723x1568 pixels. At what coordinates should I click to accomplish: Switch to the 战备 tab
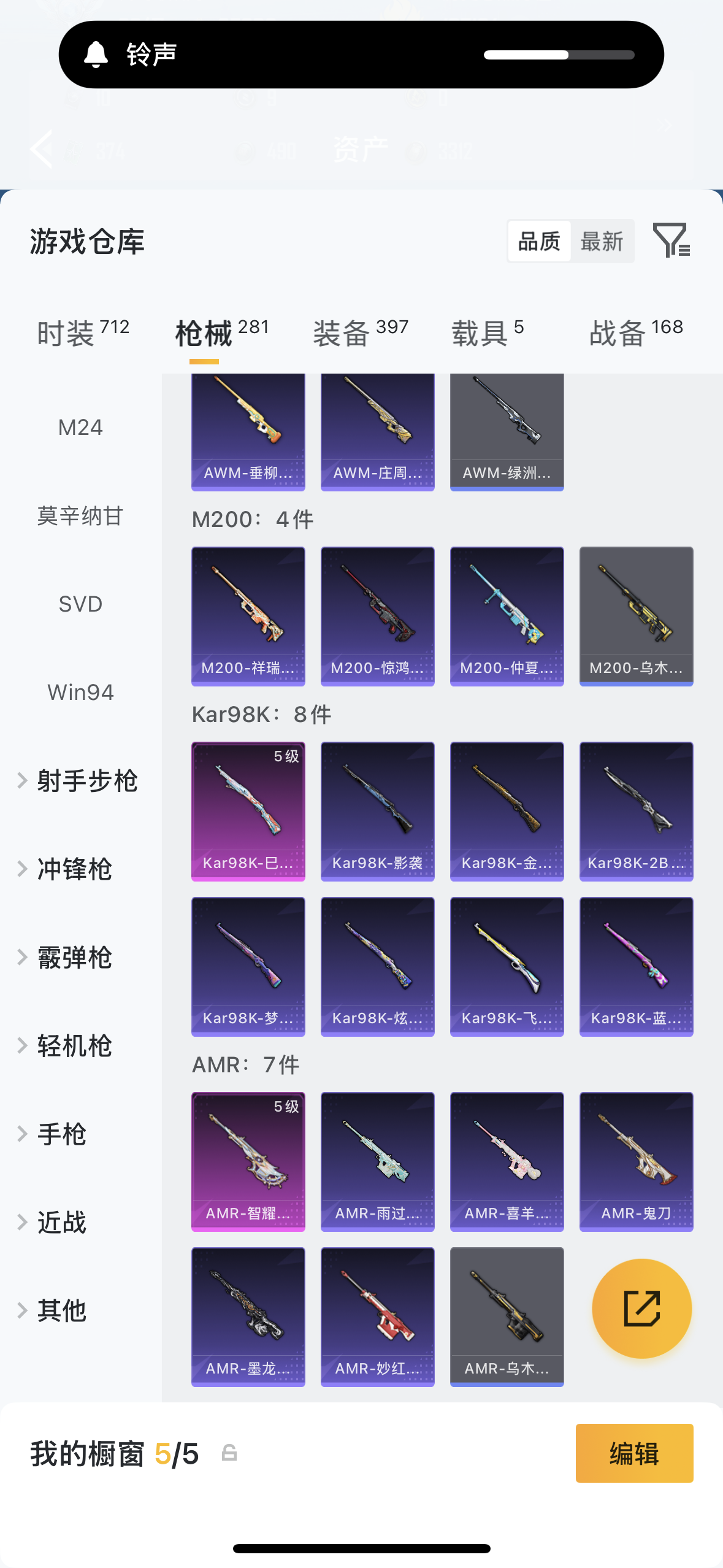click(636, 333)
